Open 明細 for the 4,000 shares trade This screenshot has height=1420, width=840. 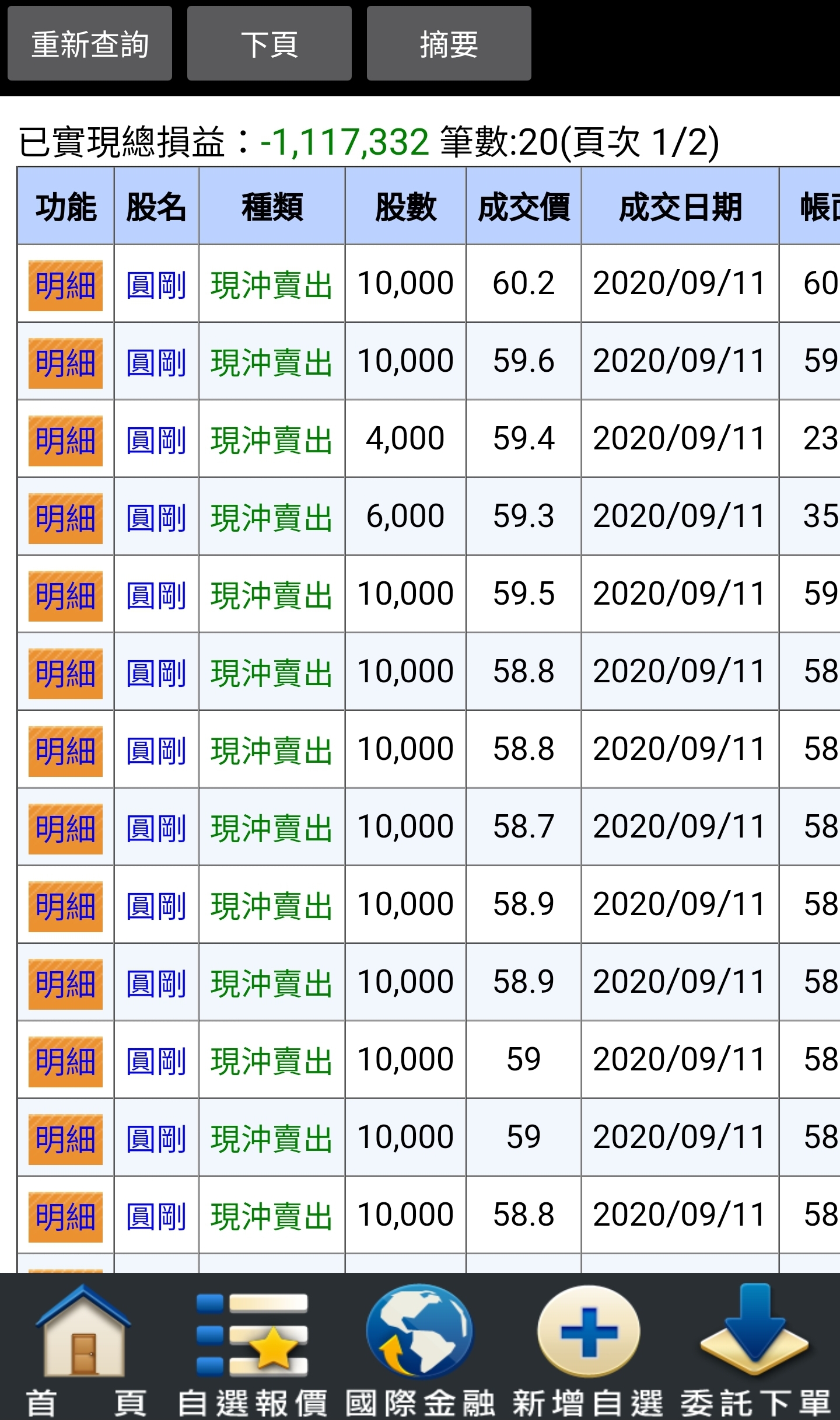[66, 439]
